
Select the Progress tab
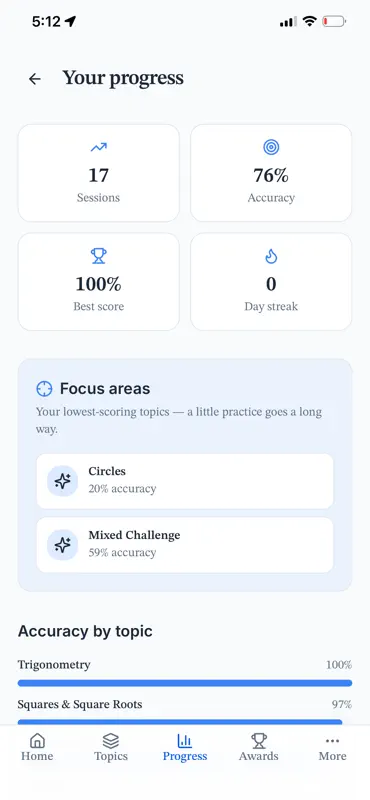tap(185, 747)
